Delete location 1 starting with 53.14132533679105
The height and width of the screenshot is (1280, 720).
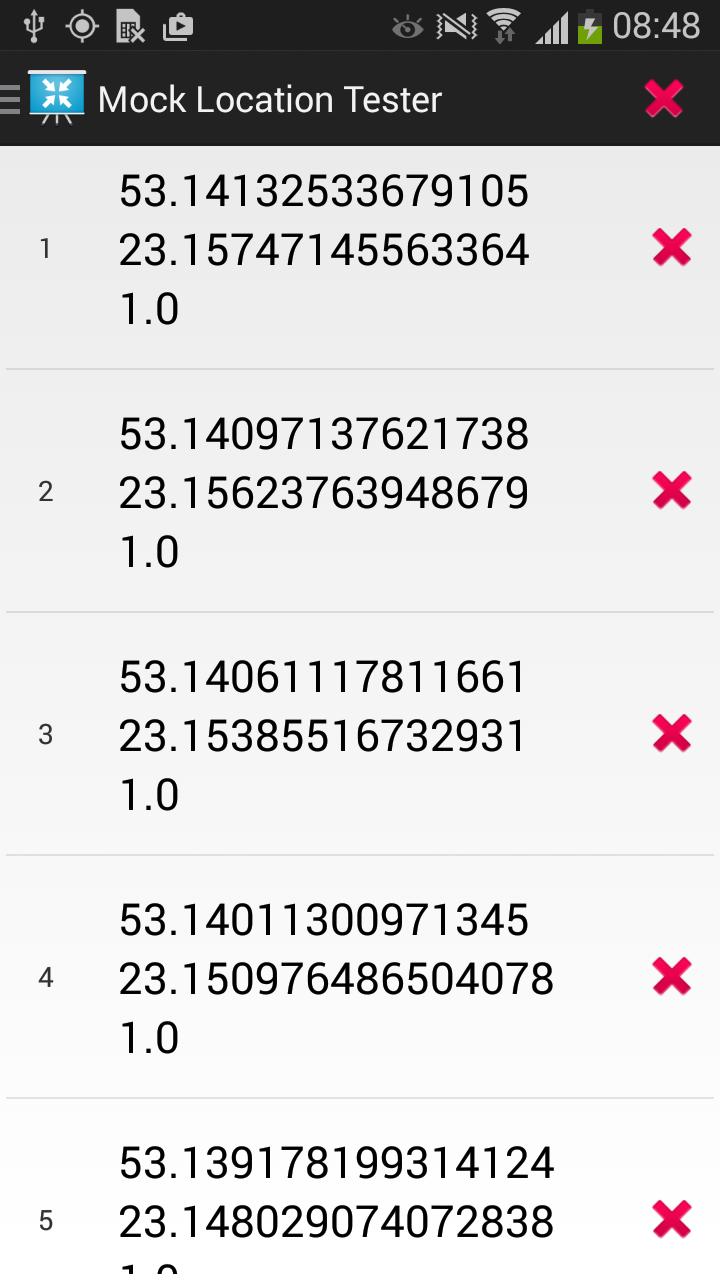pyautogui.click(x=672, y=247)
